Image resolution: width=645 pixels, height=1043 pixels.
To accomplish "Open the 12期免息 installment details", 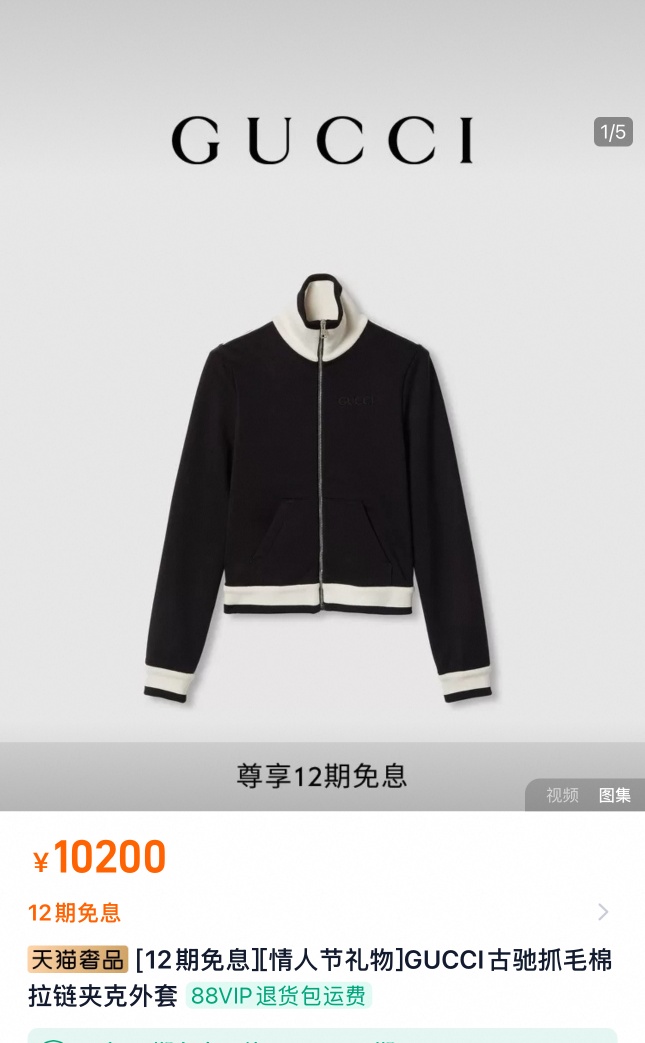I will (320, 912).
